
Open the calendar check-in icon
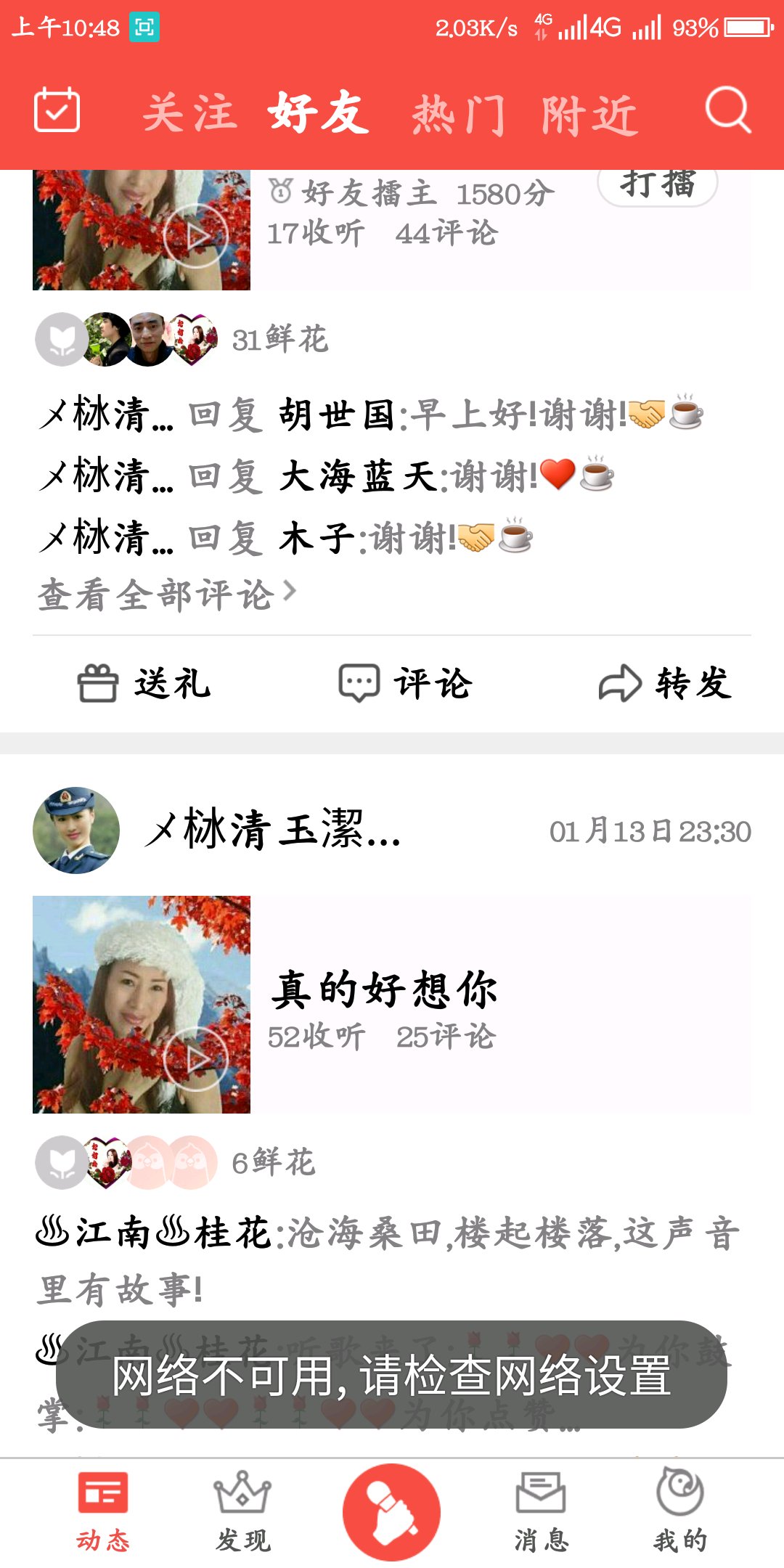tap(57, 110)
